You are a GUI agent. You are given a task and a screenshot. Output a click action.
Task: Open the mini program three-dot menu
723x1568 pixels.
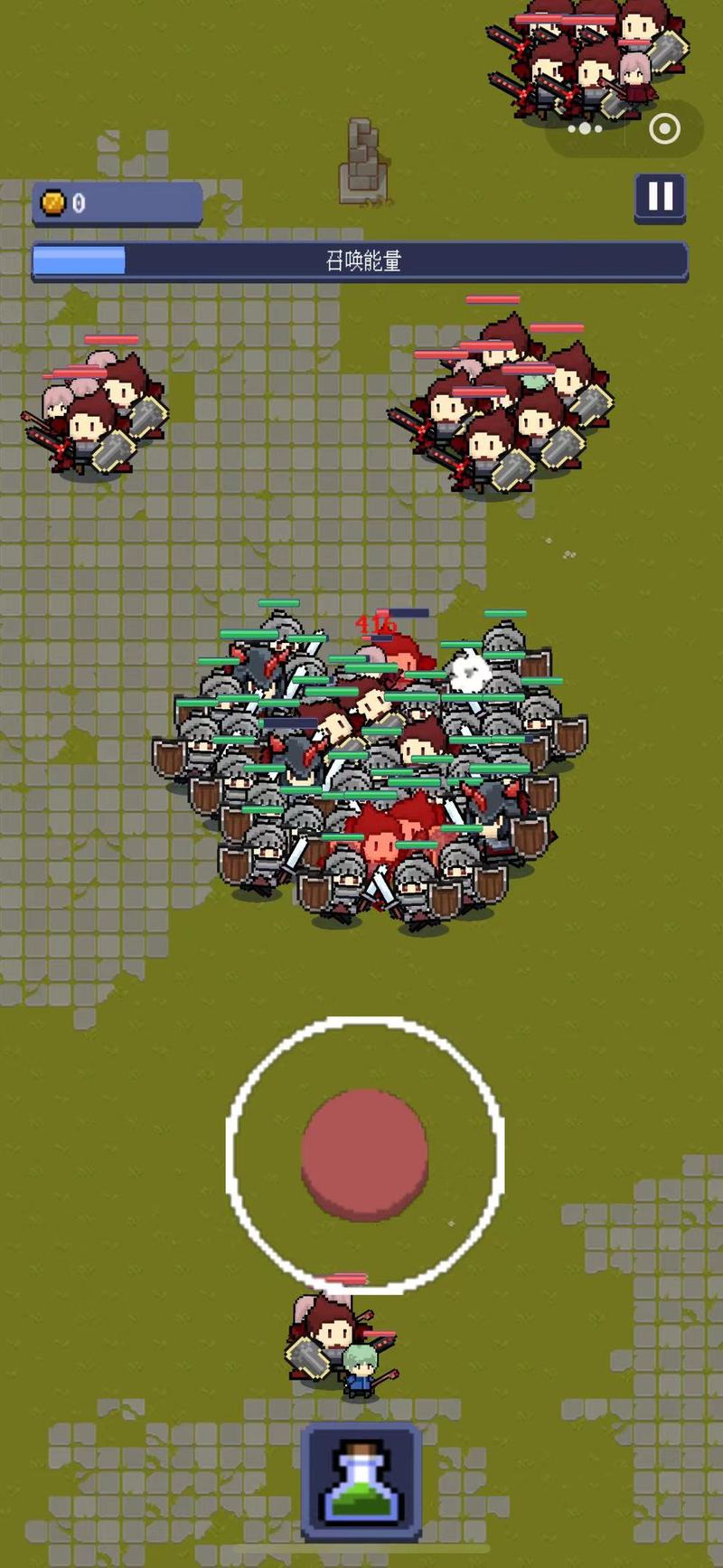tap(585, 128)
